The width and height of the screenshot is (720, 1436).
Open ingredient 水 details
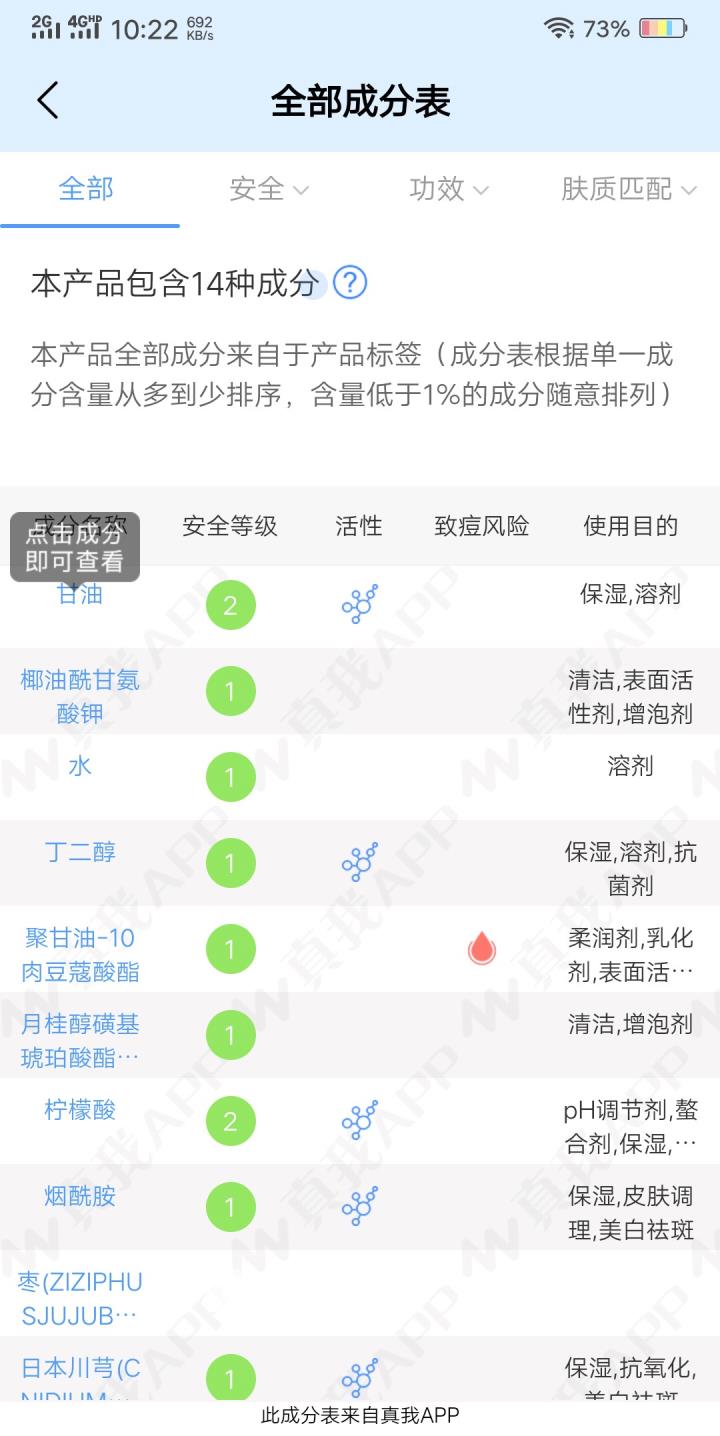[x=80, y=766]
